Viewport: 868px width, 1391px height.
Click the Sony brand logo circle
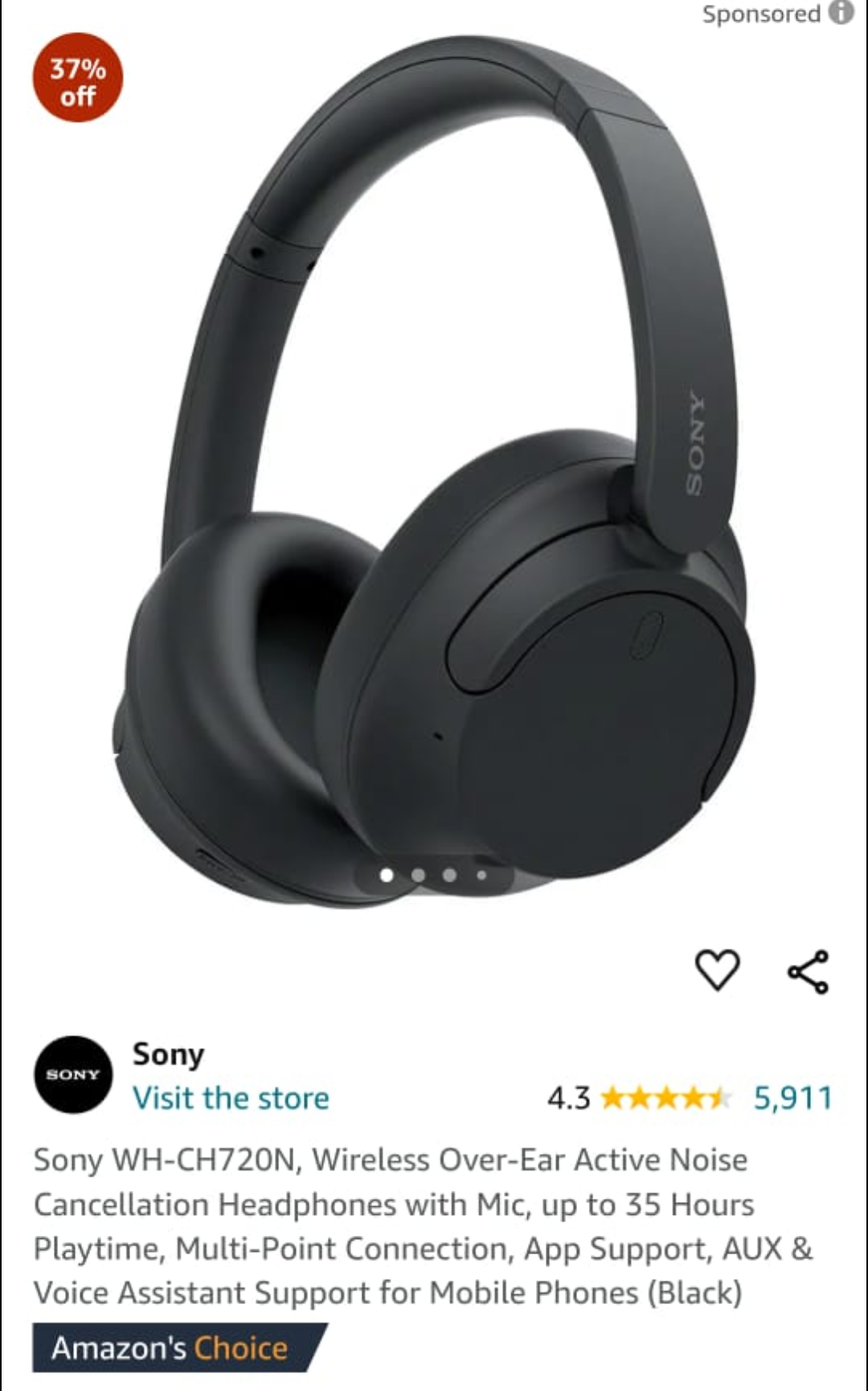[73, 1073]
